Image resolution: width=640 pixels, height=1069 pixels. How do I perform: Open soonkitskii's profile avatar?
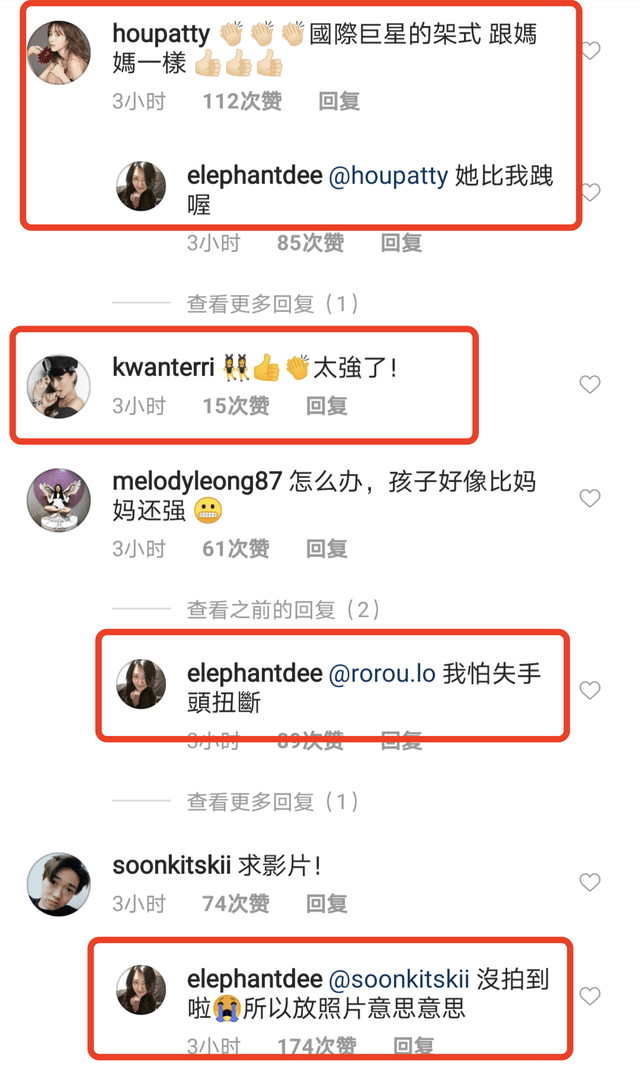tap(59, 884)
